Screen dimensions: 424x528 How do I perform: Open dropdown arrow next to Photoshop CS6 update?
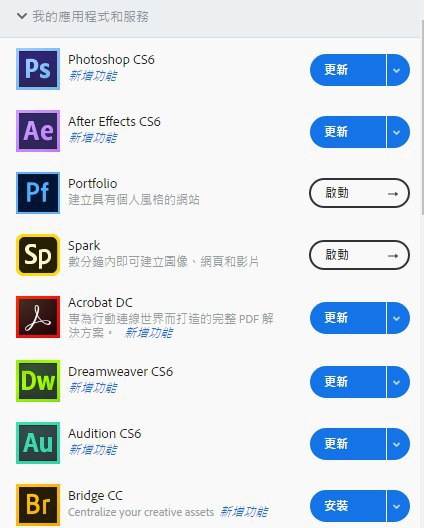tap(398, 70)
